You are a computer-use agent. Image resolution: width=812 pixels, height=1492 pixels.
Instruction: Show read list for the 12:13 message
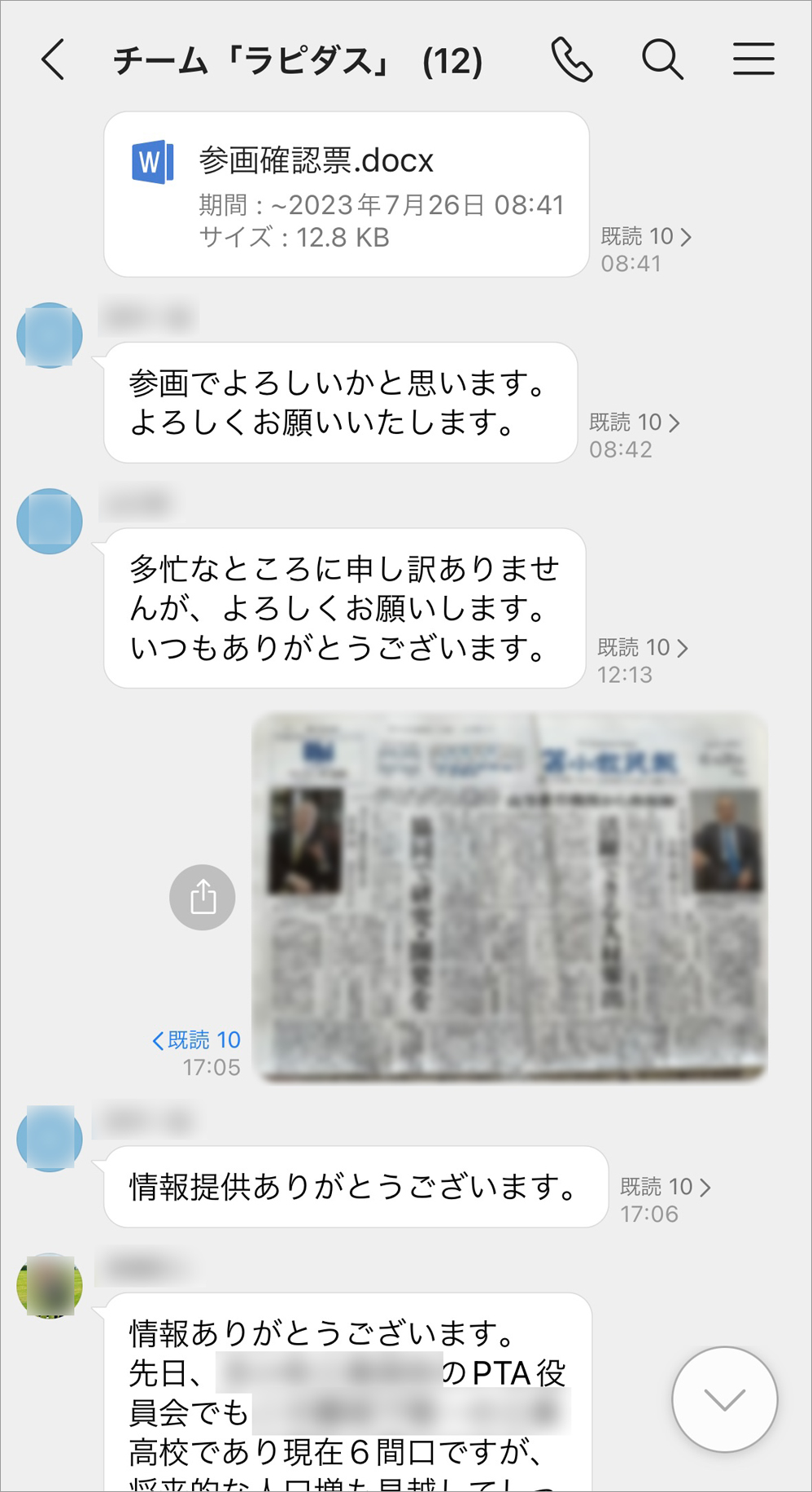pos(643,648)
